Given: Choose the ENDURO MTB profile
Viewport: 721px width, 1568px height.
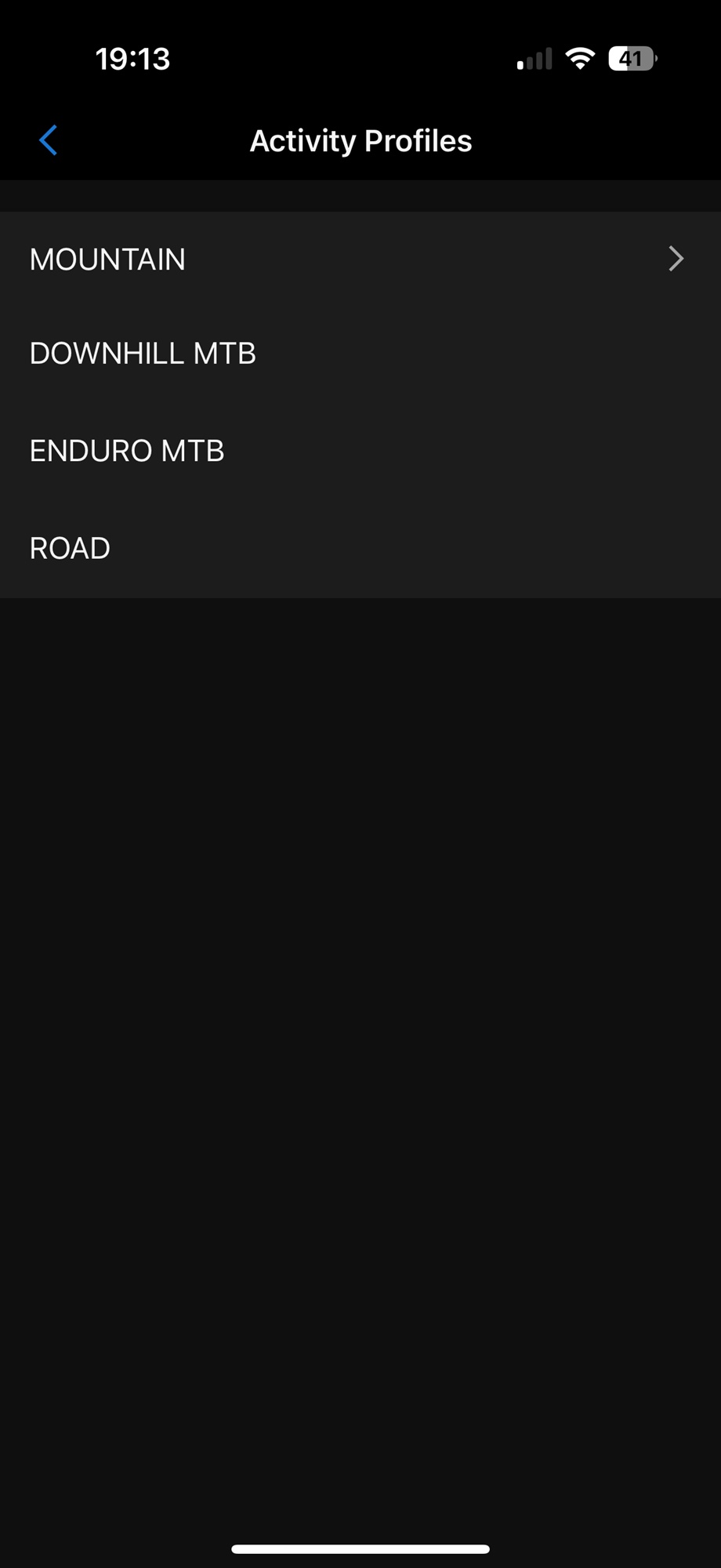Looking at the screenshot, I should (360, 452).
